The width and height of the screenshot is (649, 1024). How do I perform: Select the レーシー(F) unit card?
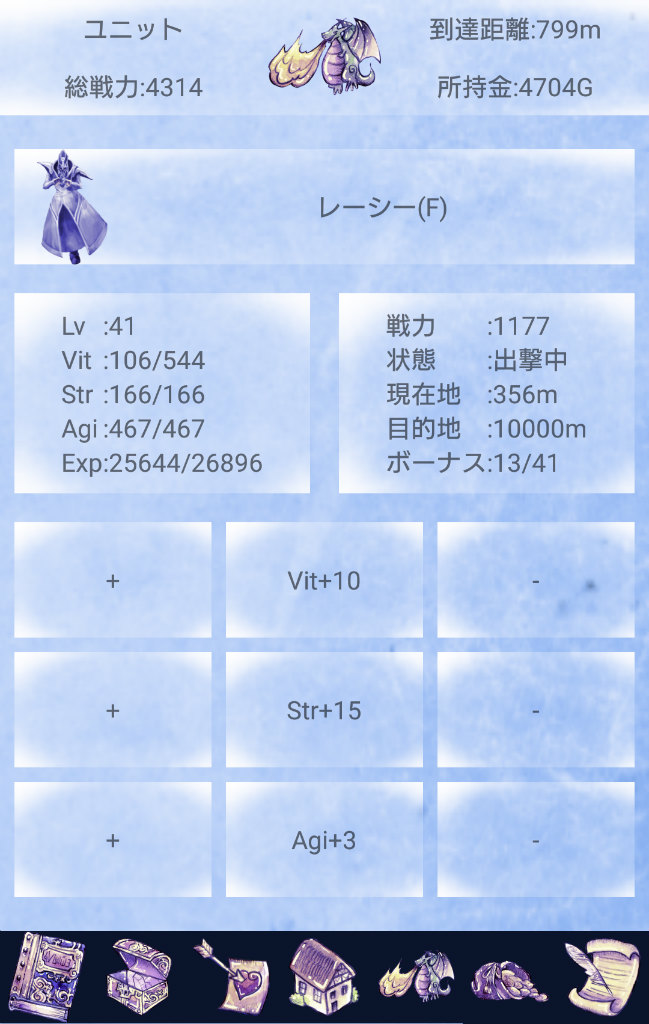(x=324, y=207)
